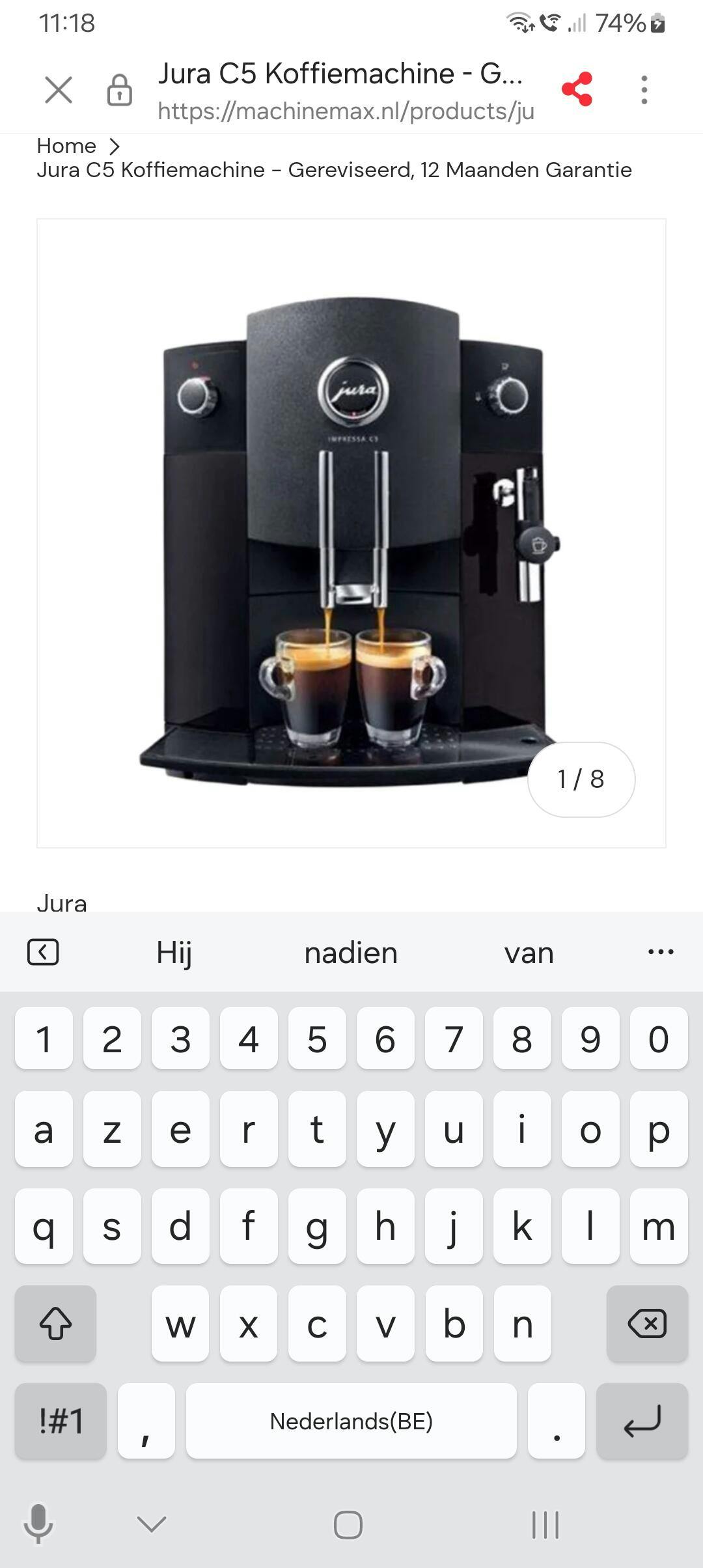Viewport: 703px width, 1568px height.
Task: Hide the on-screen keyboard
Action: pyautogui.click(x=152, y=1524)
